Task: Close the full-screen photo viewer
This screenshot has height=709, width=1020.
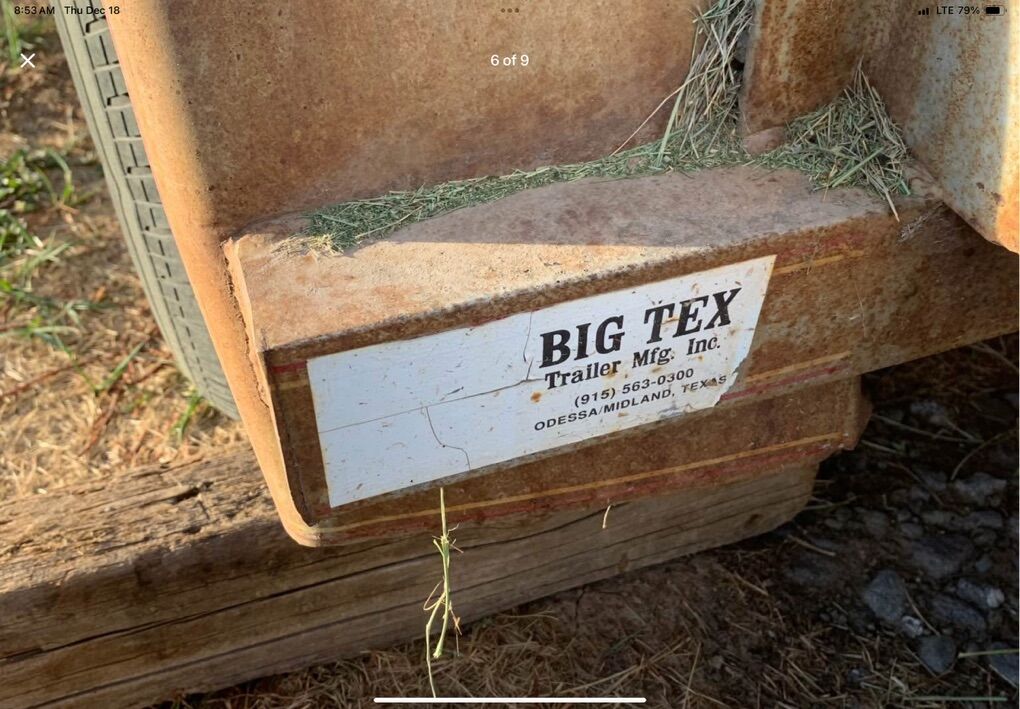Action: click(28, 61)
